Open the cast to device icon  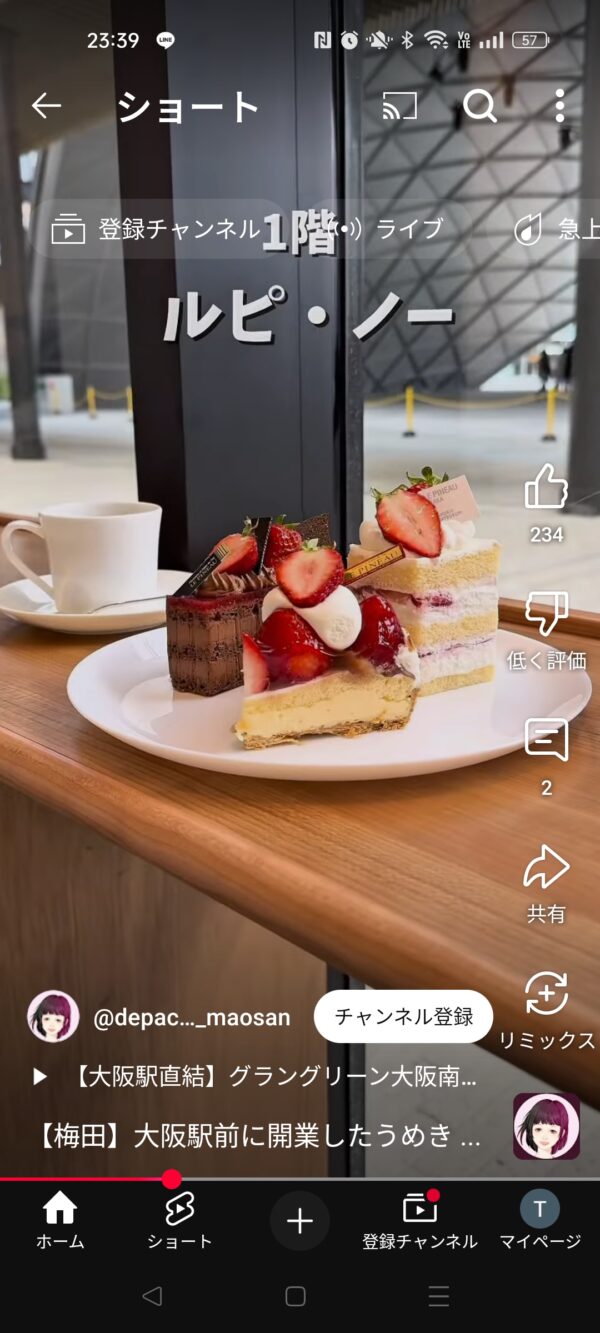(399, 106)
